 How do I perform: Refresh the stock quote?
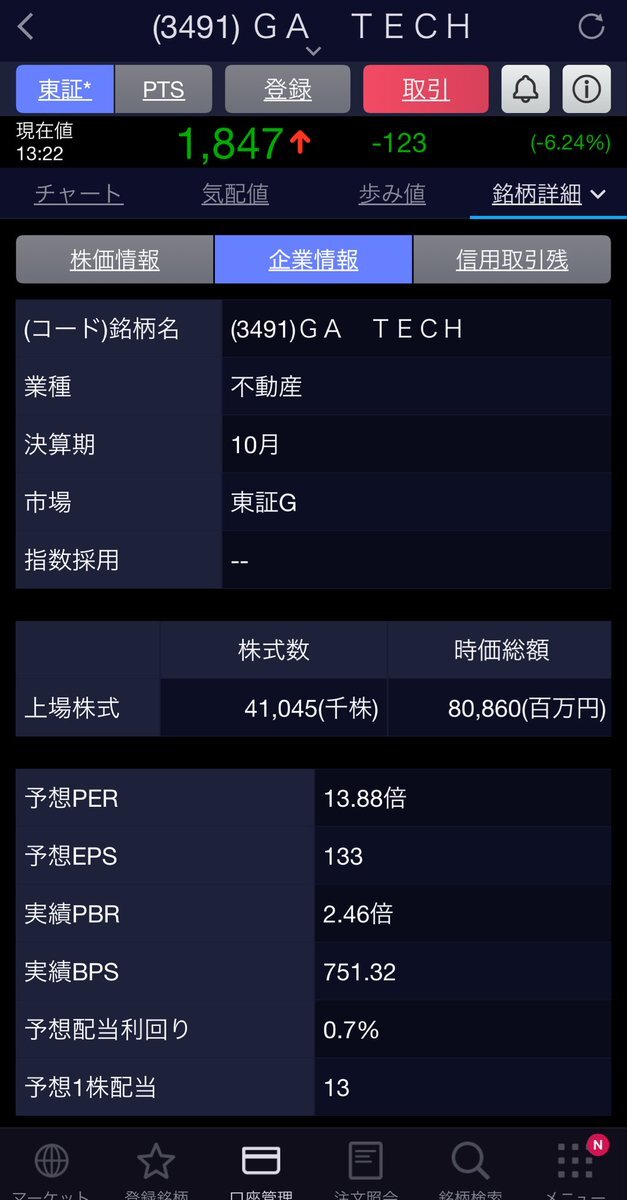pyautogui.click(x=592, y=27)
